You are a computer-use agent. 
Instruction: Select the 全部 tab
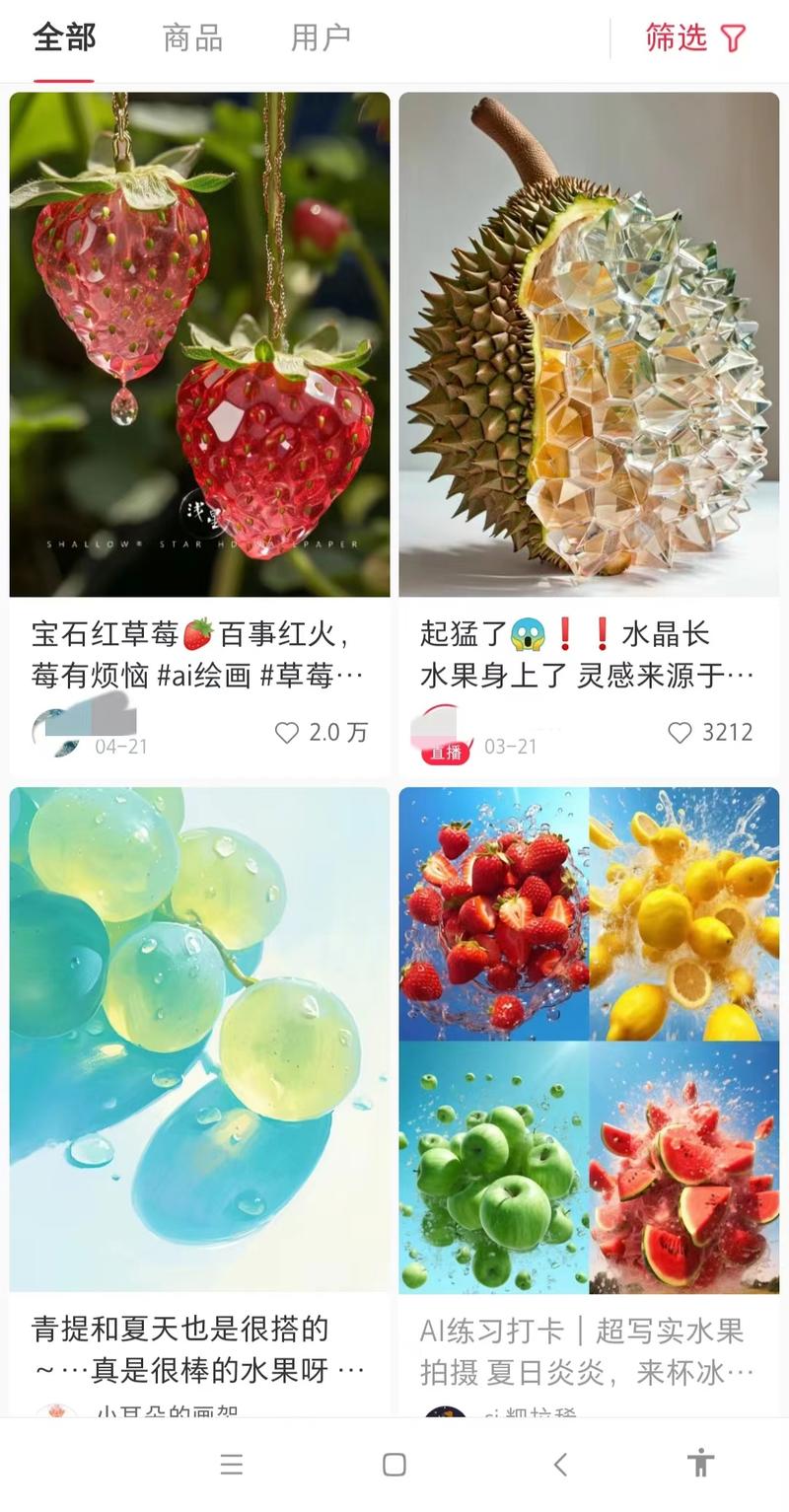point(64,38)
